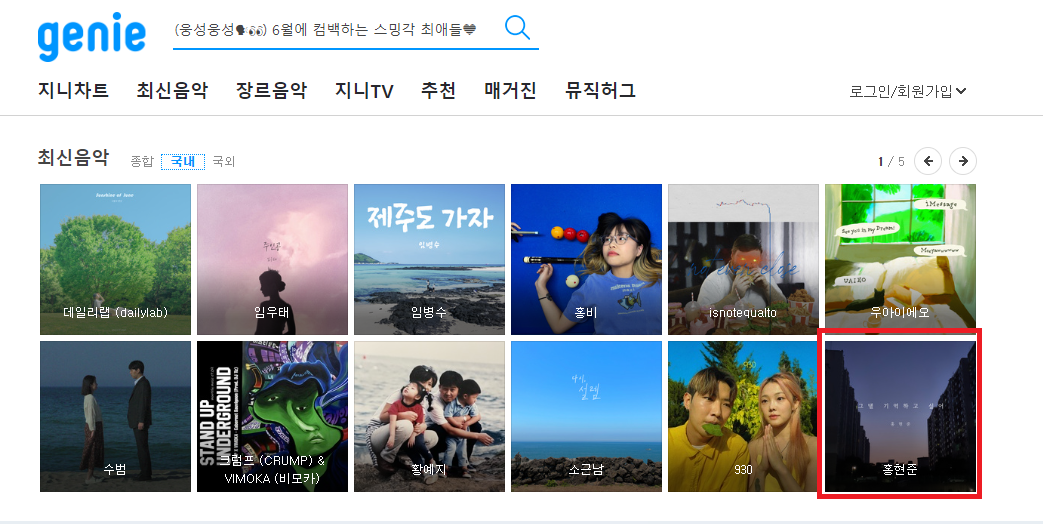
Task: Tap the genie logo to go home
Action: click(x=91, y=36)
